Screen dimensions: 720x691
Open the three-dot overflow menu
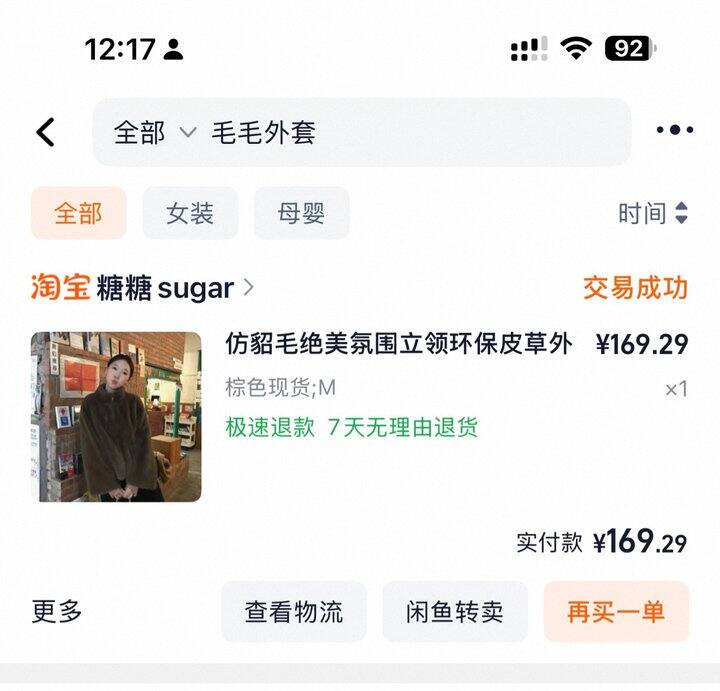[675, 130]
